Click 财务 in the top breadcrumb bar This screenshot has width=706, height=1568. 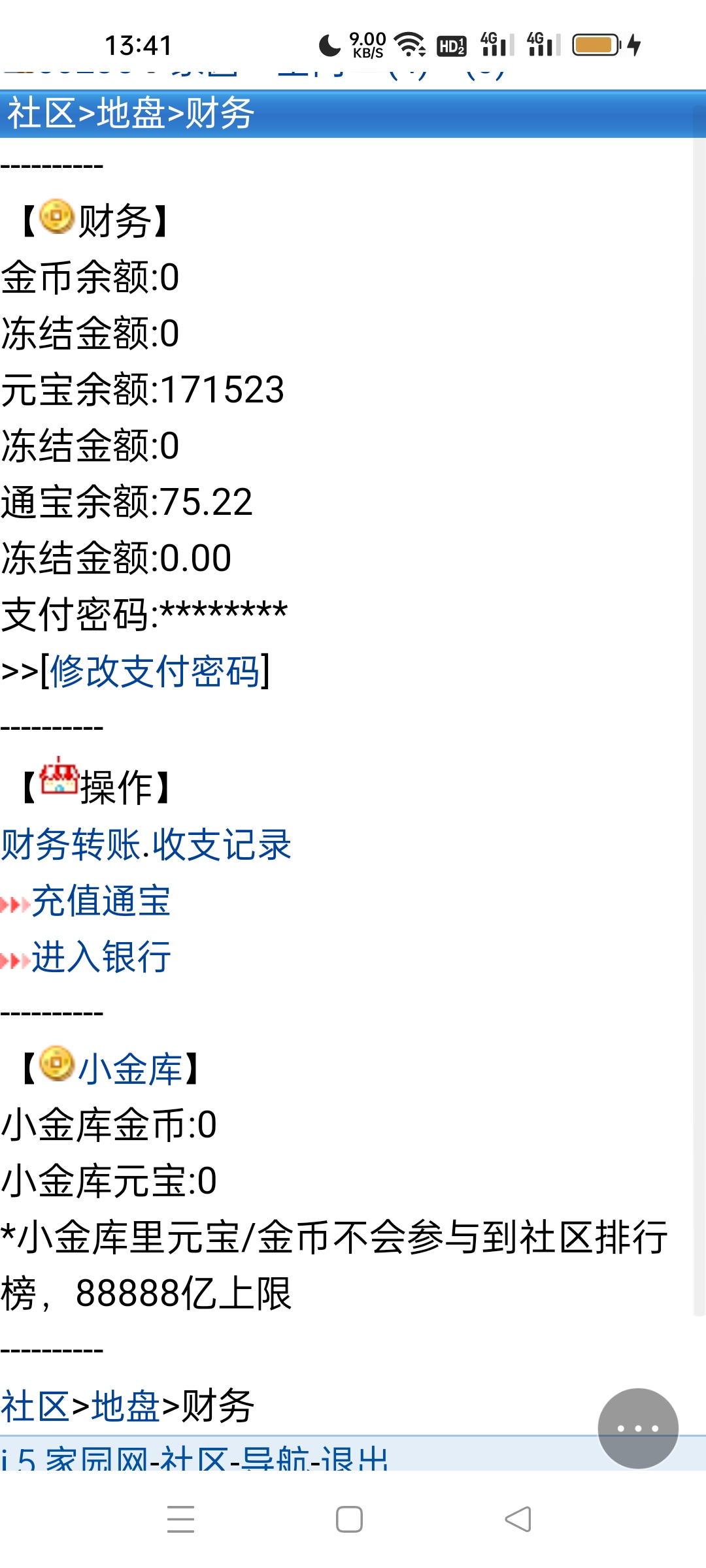point(222,111)
